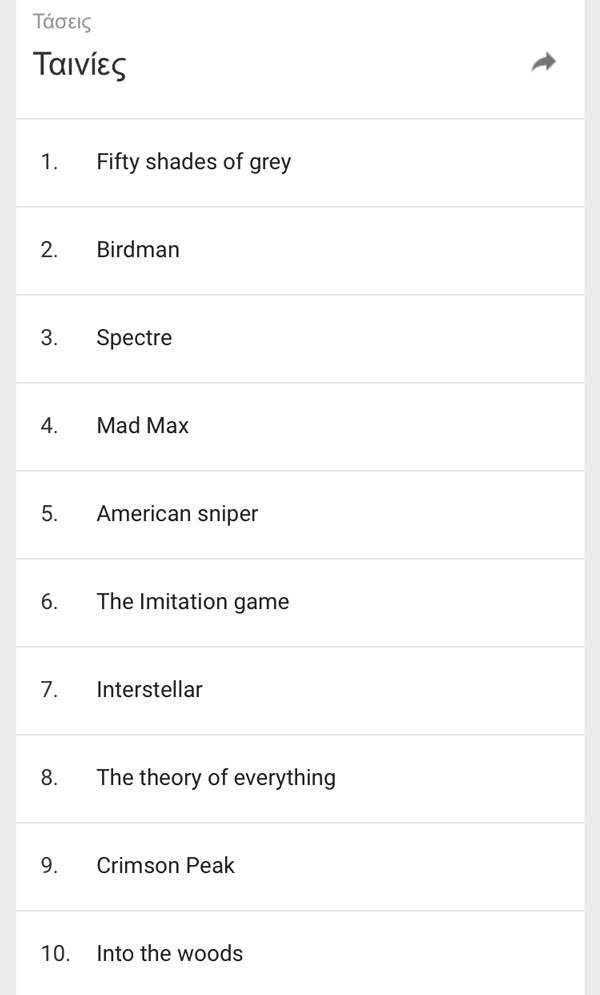600x995 pixels.
Task: Open the Spectre row
Action: tap(300, 338)
